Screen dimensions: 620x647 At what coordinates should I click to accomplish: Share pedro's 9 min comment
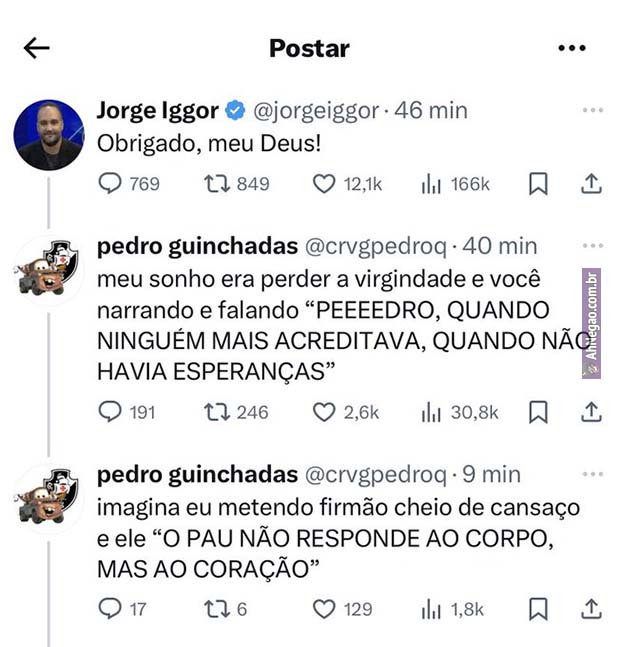pyautogui.click(x=591, y=609)
